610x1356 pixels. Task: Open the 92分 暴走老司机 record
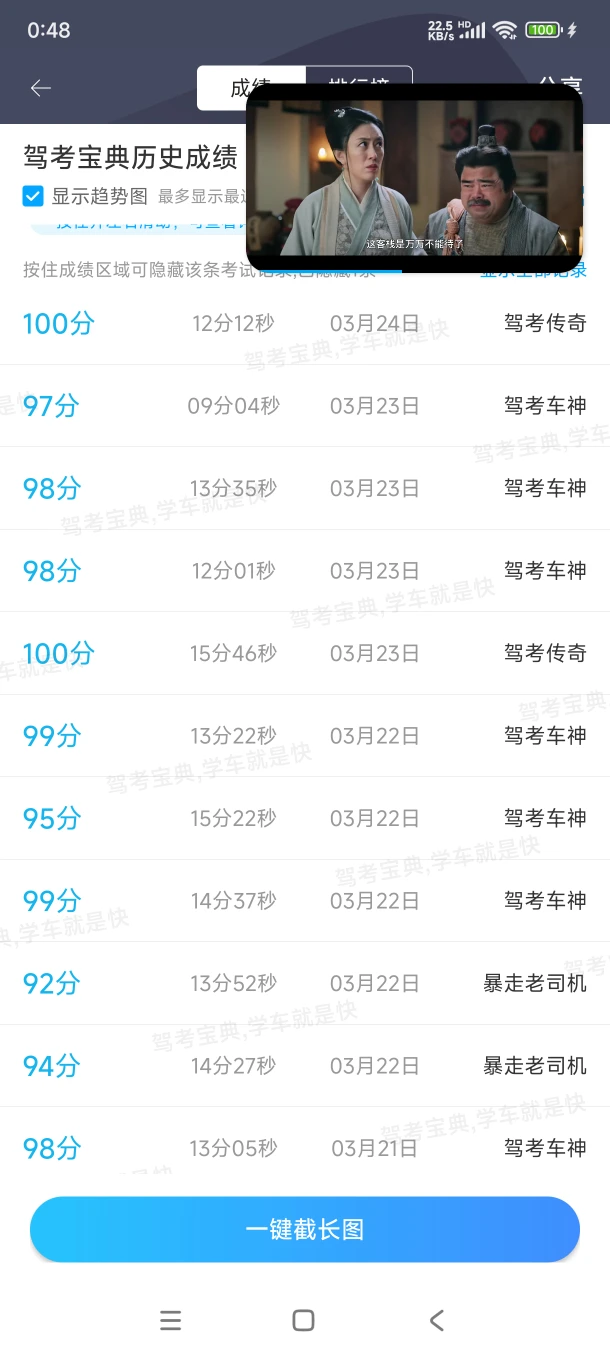305,983
